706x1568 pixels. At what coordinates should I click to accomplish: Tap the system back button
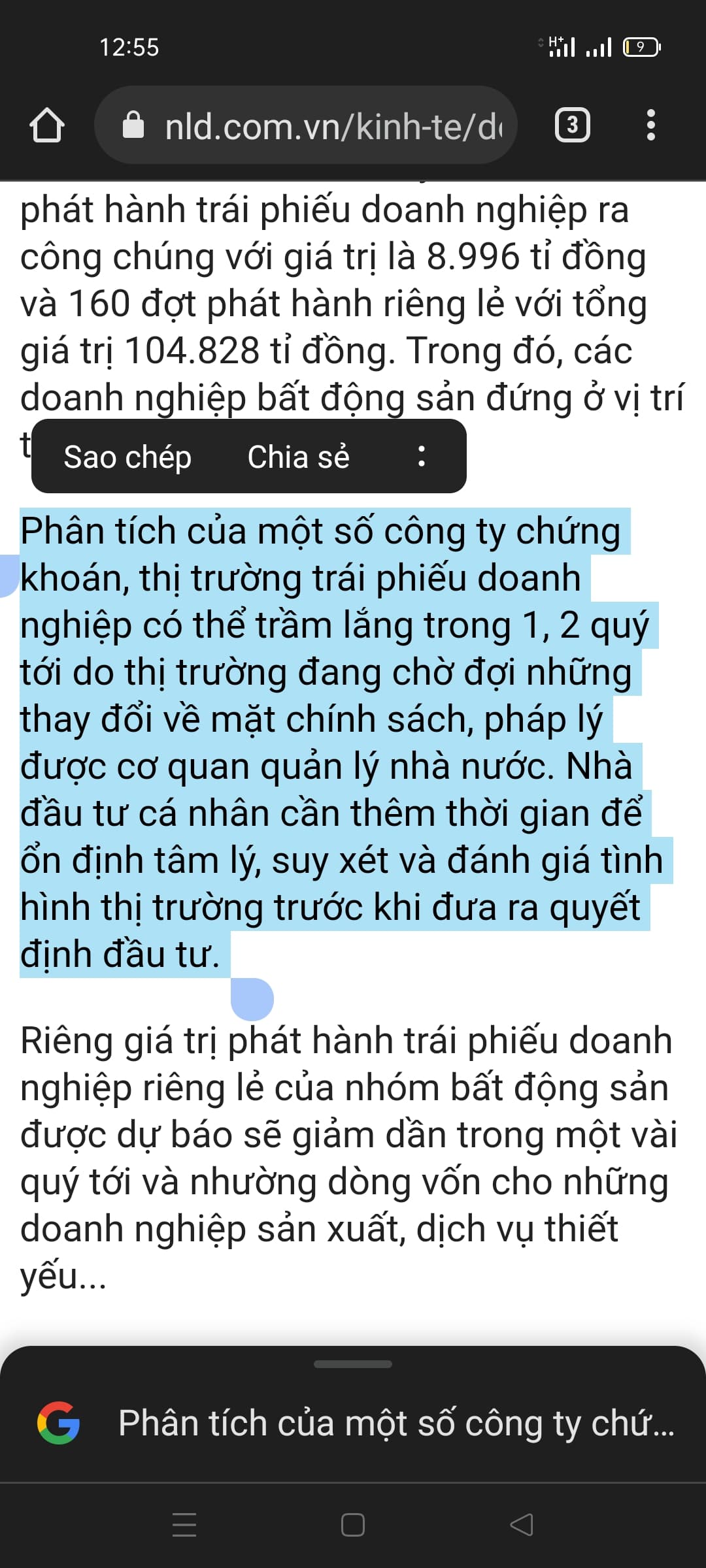click(521, 1525)
